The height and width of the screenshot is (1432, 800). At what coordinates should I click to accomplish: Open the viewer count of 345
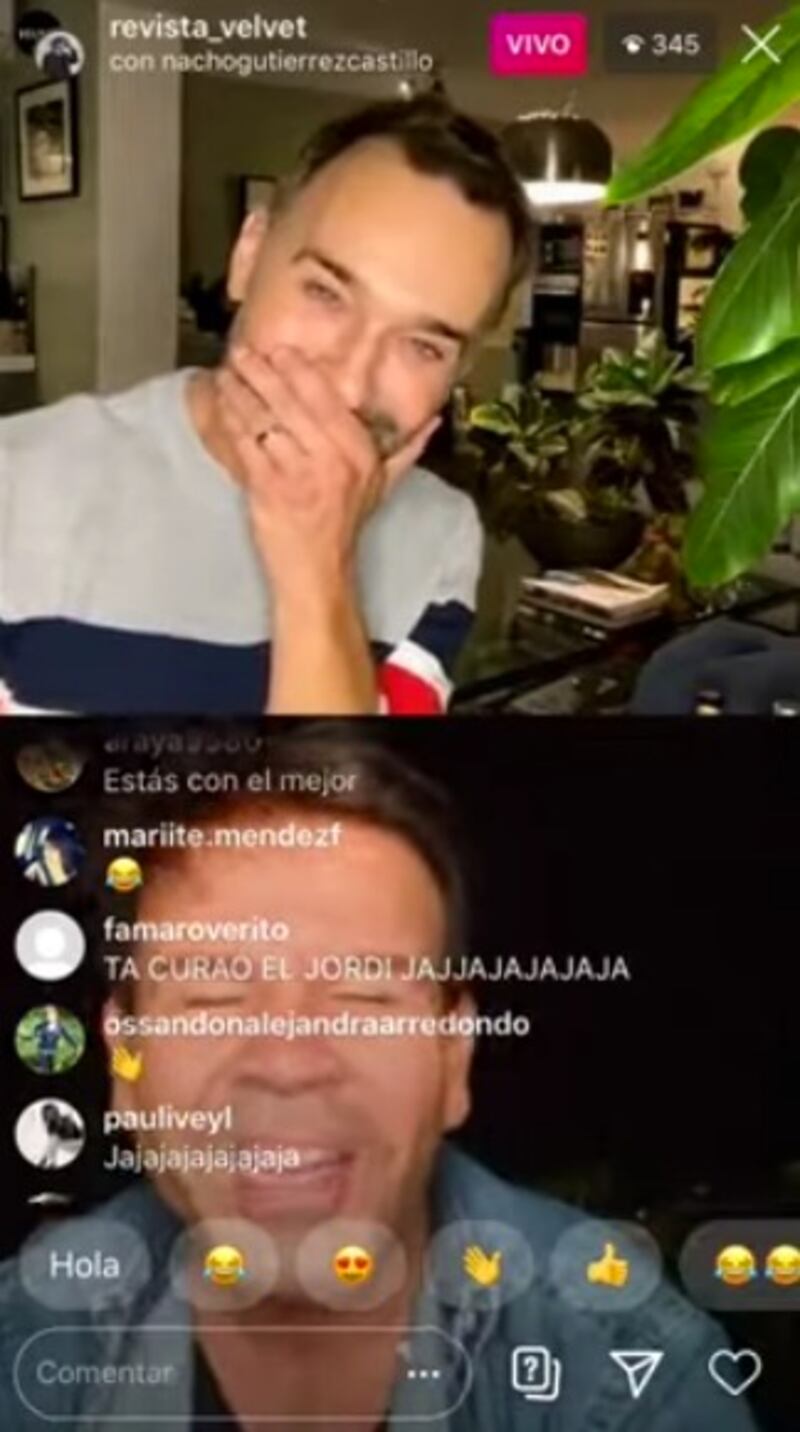tap(660, 45)
